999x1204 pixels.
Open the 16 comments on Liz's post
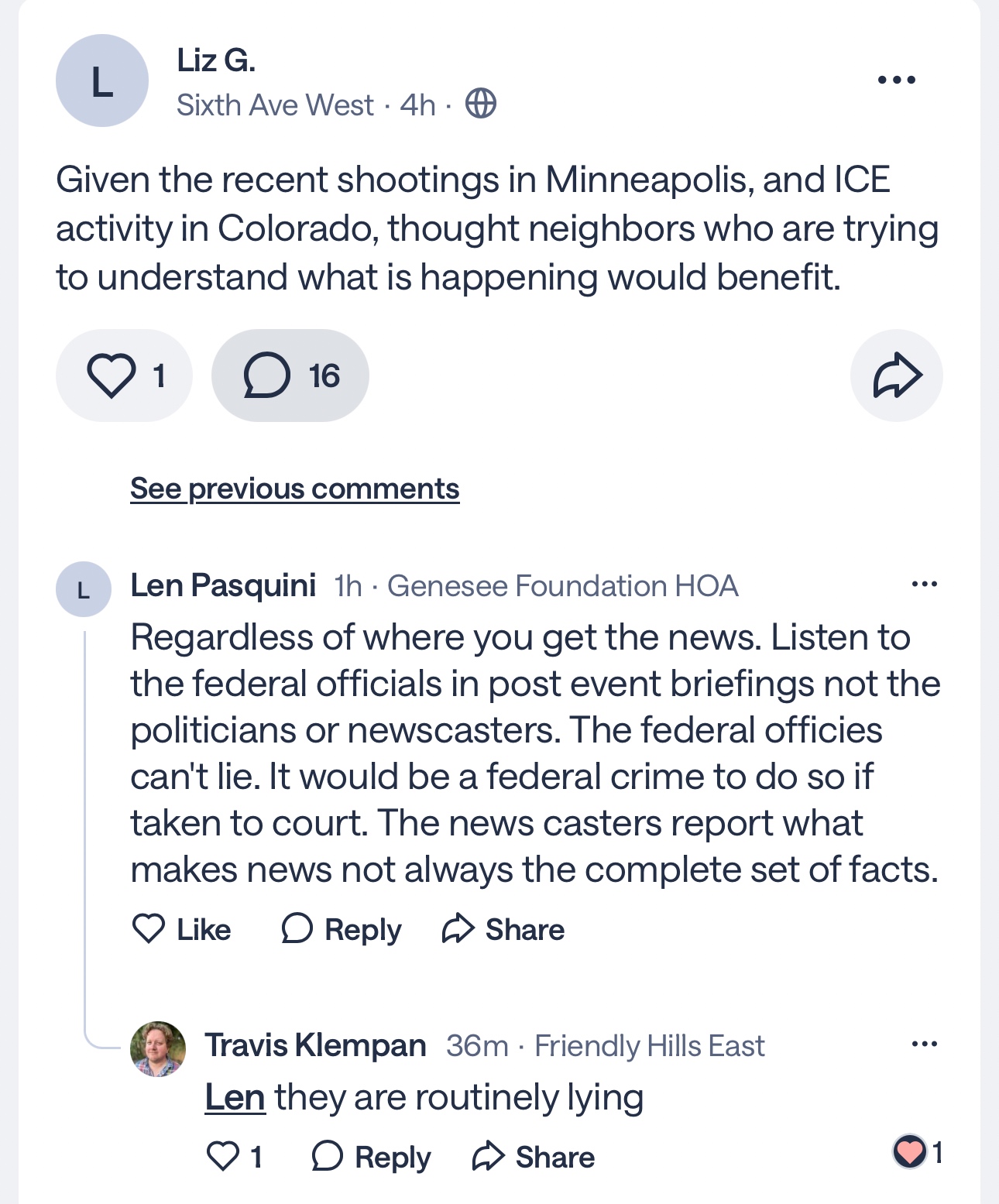click(x=290, y=376)
